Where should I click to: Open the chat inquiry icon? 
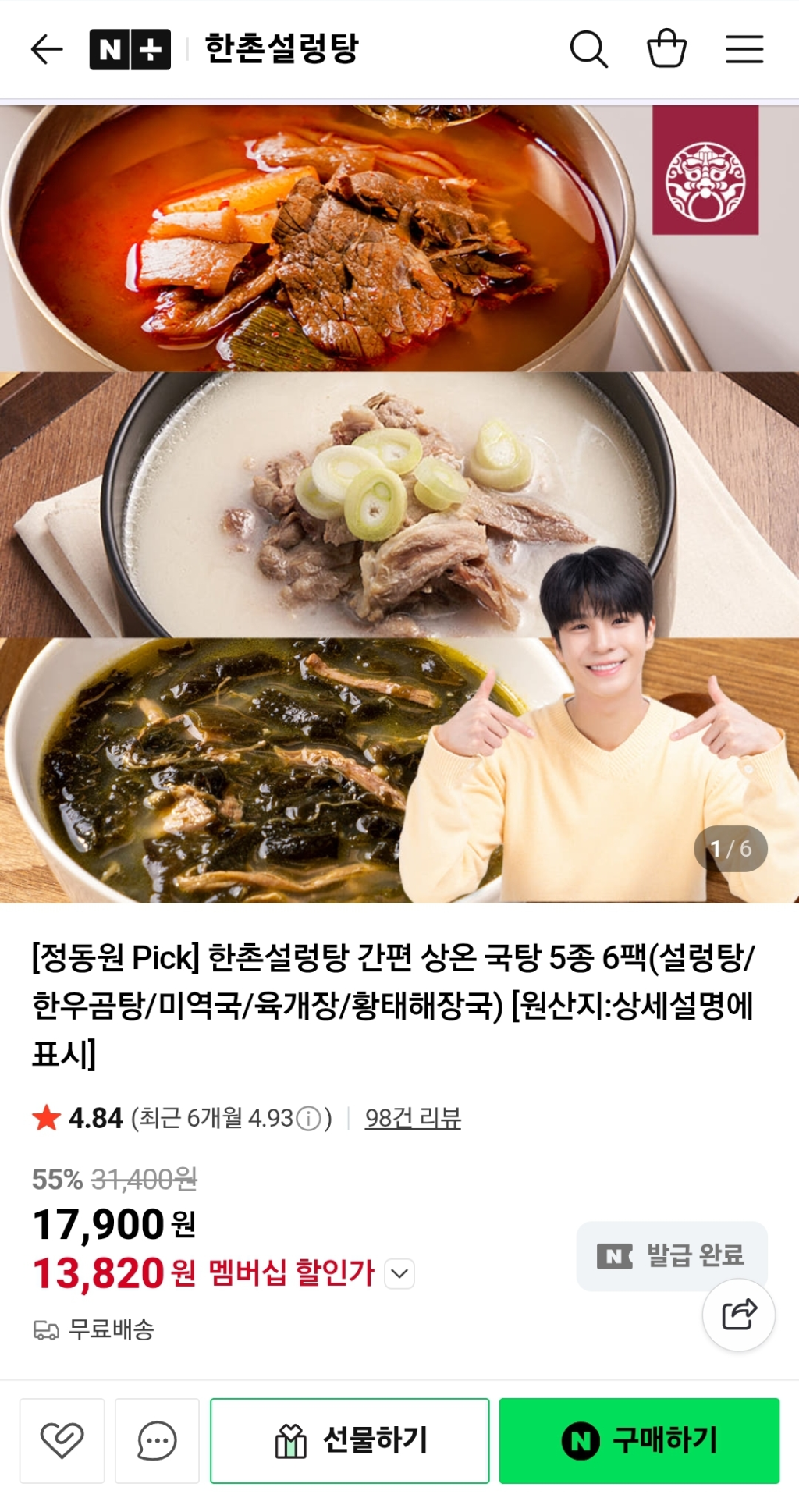[x=157, y=1440]
